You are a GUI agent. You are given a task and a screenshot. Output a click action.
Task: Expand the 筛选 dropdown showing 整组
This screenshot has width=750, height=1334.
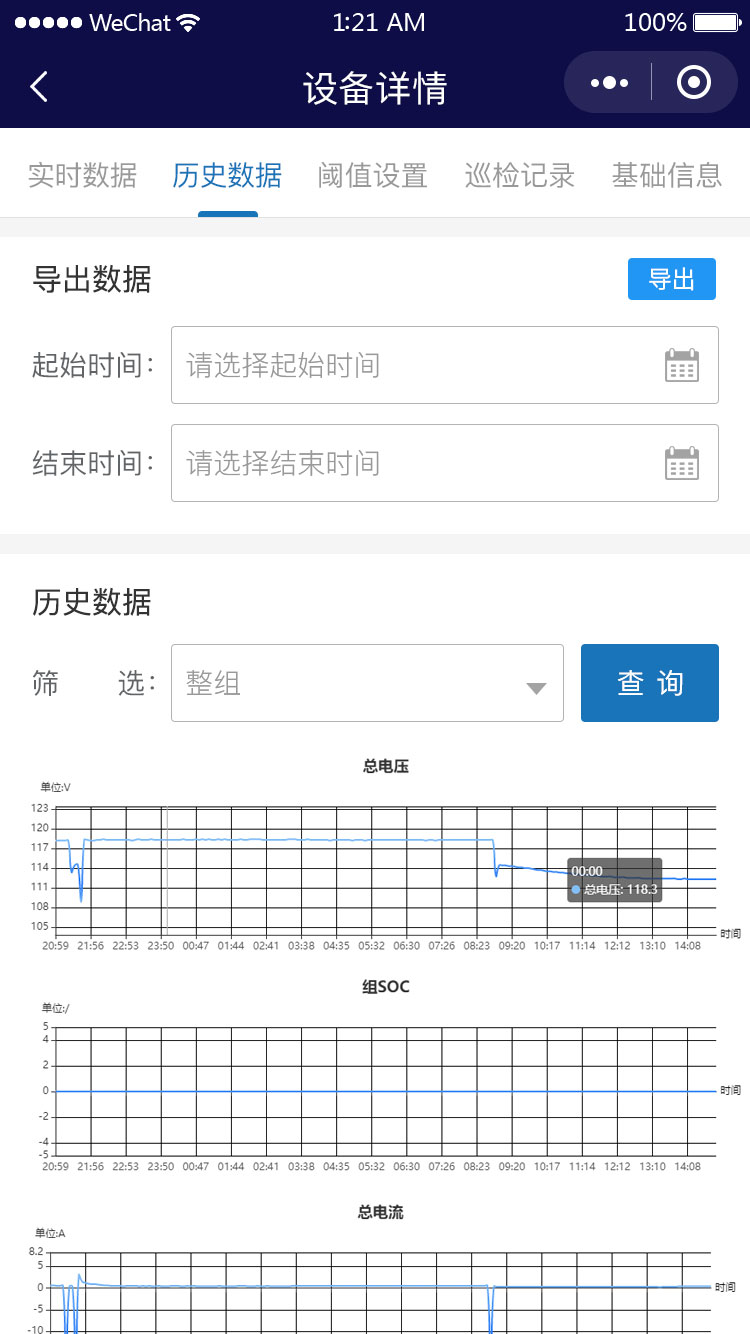tap(367, 683)
